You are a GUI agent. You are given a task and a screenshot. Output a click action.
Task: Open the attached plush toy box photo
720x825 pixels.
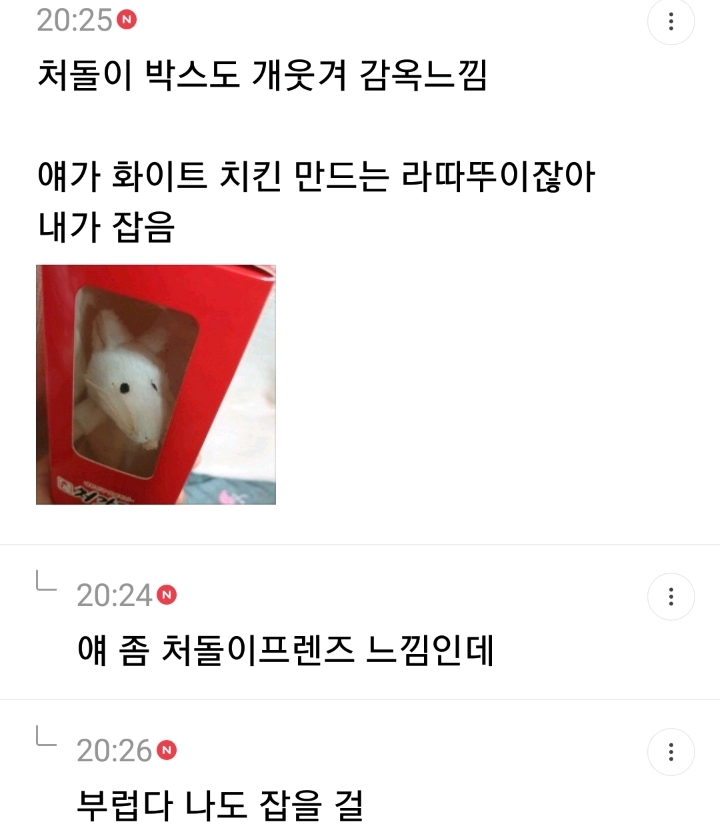[x=156, y=384]
